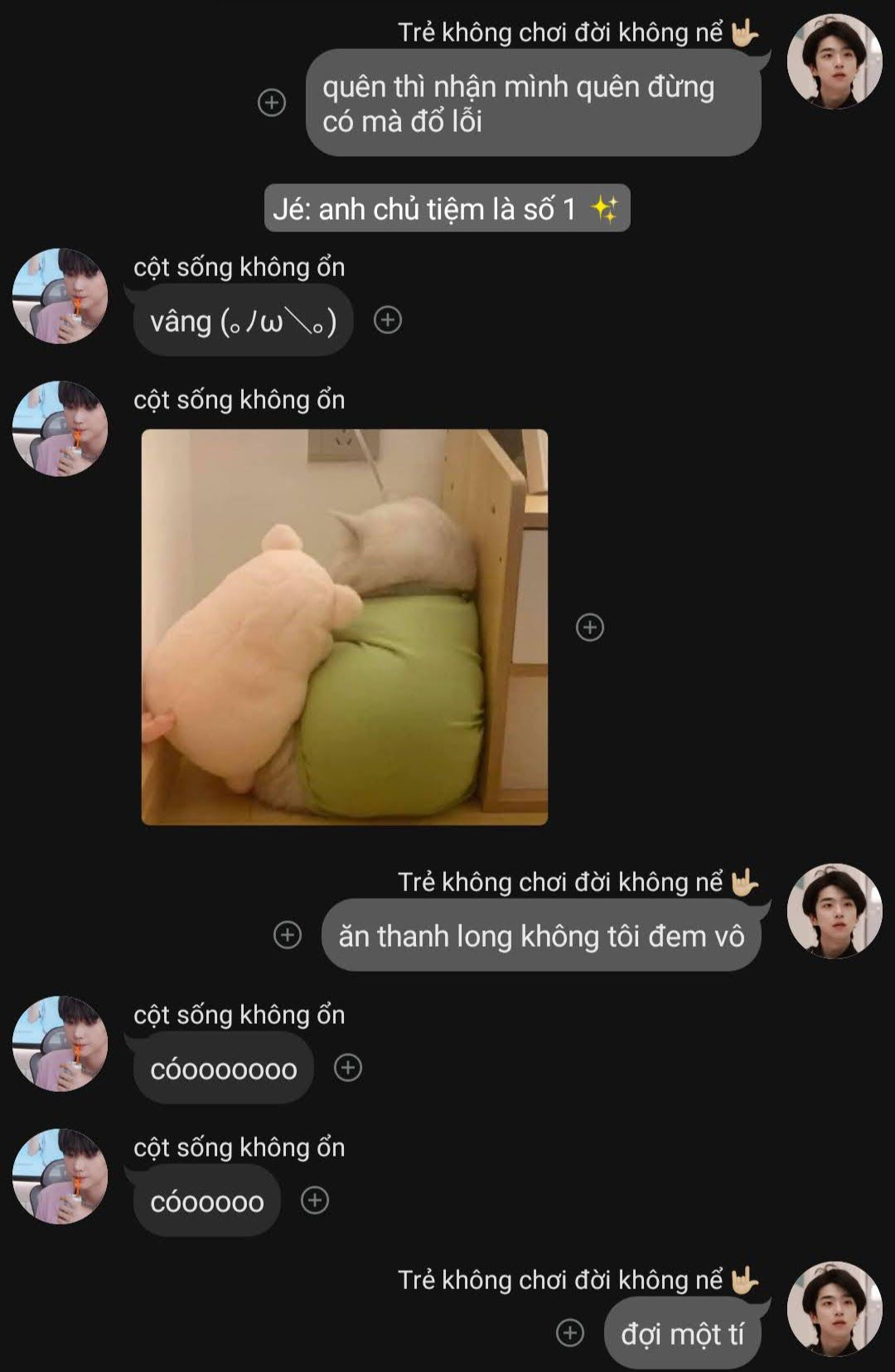
Task: Open cột sống không ổn avatar beside "vâng"
Action: point(60,296)
